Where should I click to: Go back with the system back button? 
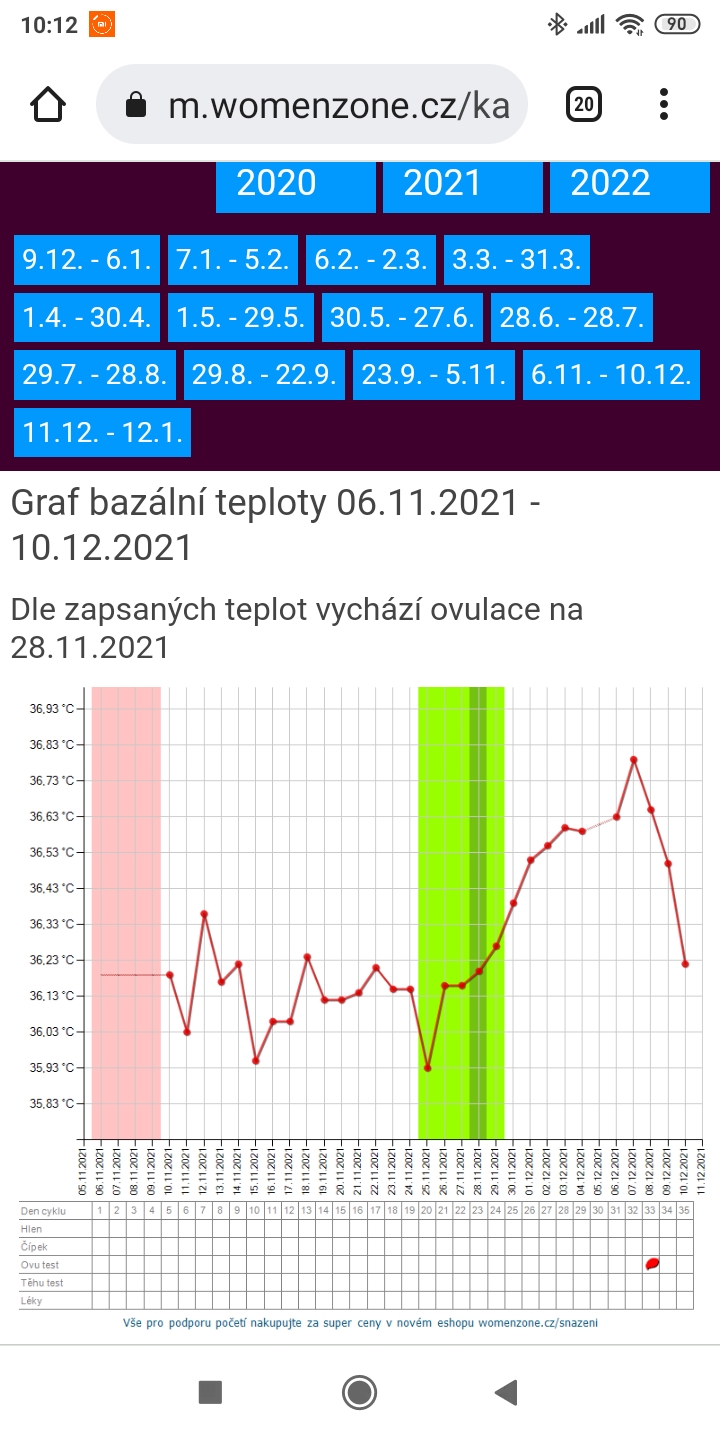(506, 1392)
